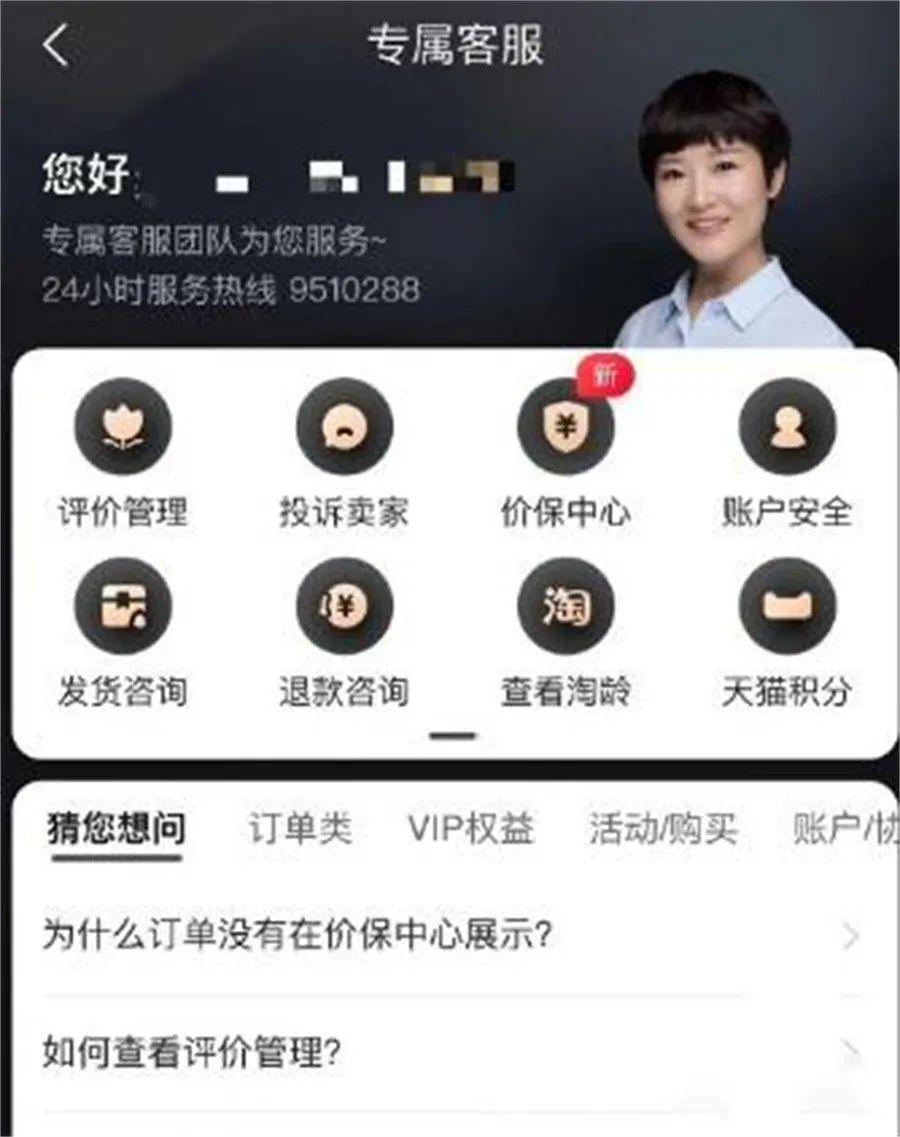Viewport: 900px width, 1137px height.
Task: Select the 退款咨询 (refund inquiry) icon
Action: pos(344,608)
